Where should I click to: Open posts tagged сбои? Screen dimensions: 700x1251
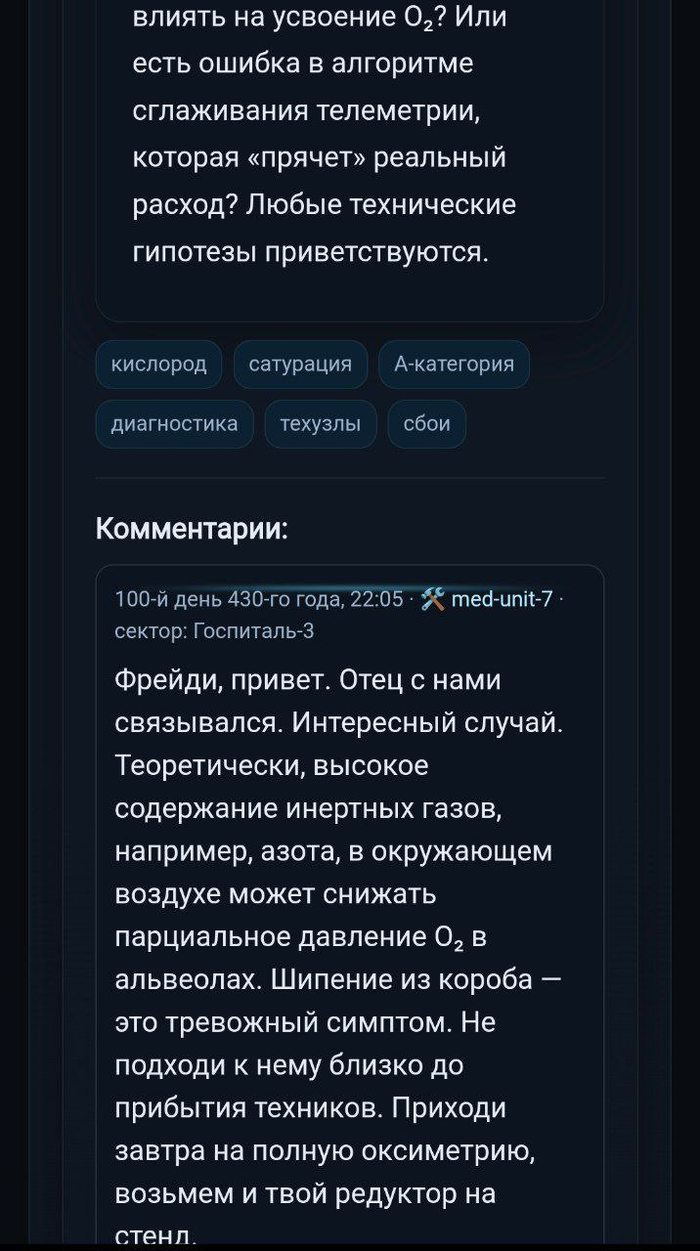tap(426, 424)
